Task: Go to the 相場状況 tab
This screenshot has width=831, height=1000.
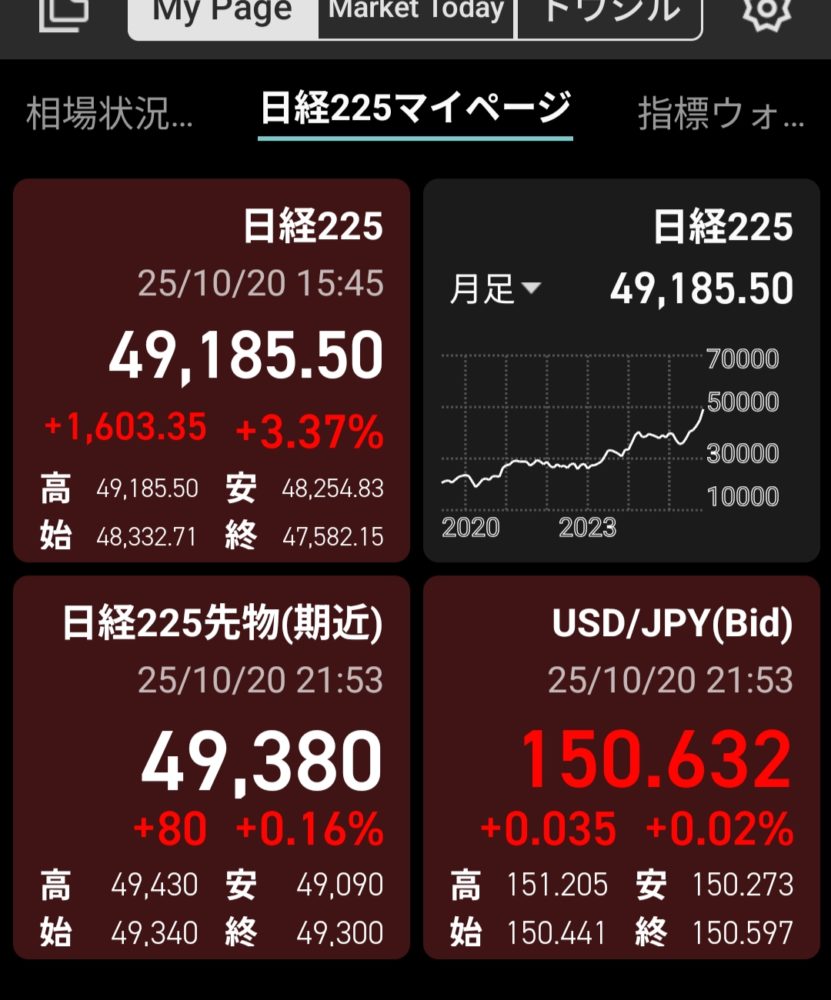Action: tap(110, 115)
